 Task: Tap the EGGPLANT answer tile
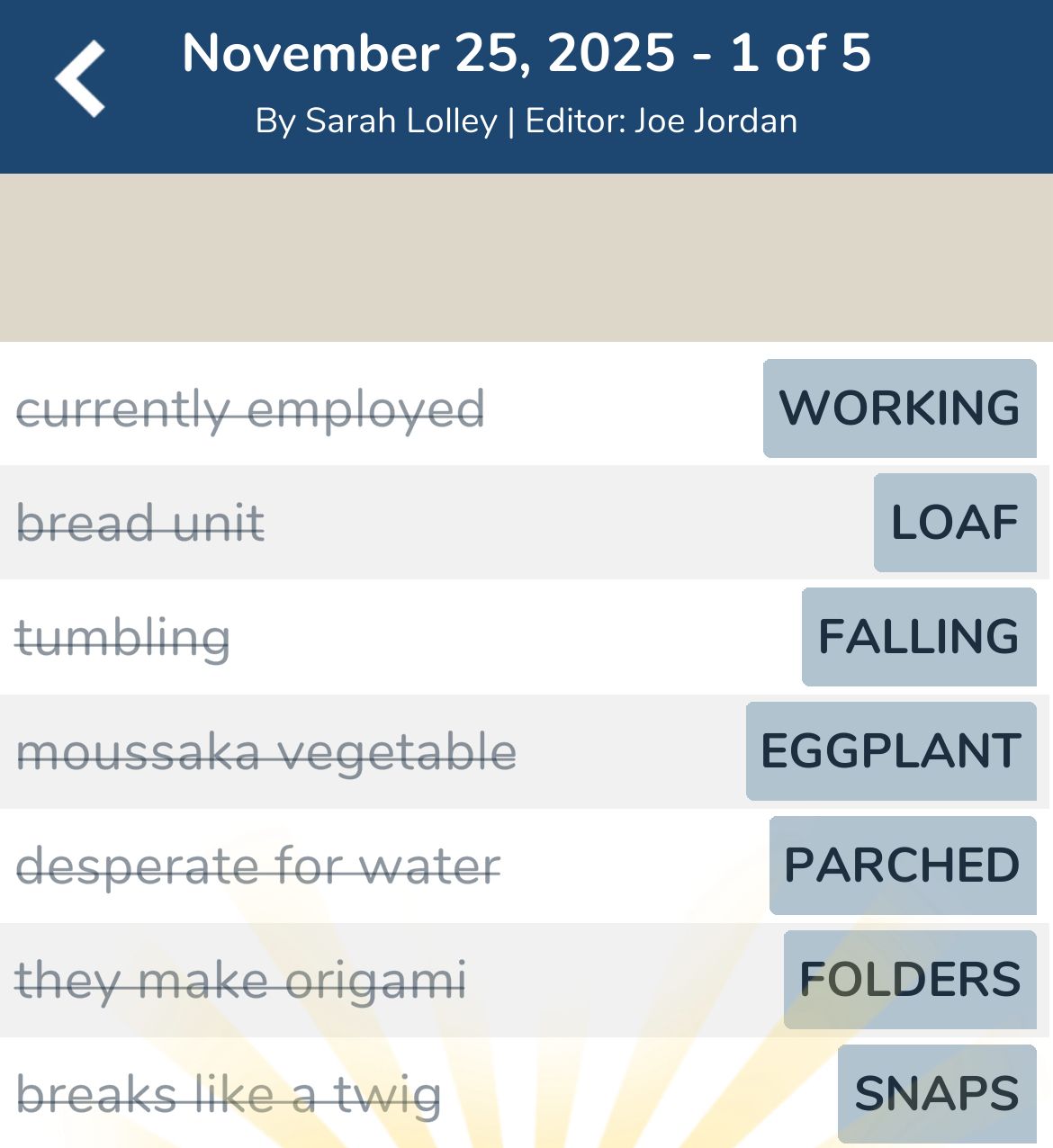(x=890, y=751)
